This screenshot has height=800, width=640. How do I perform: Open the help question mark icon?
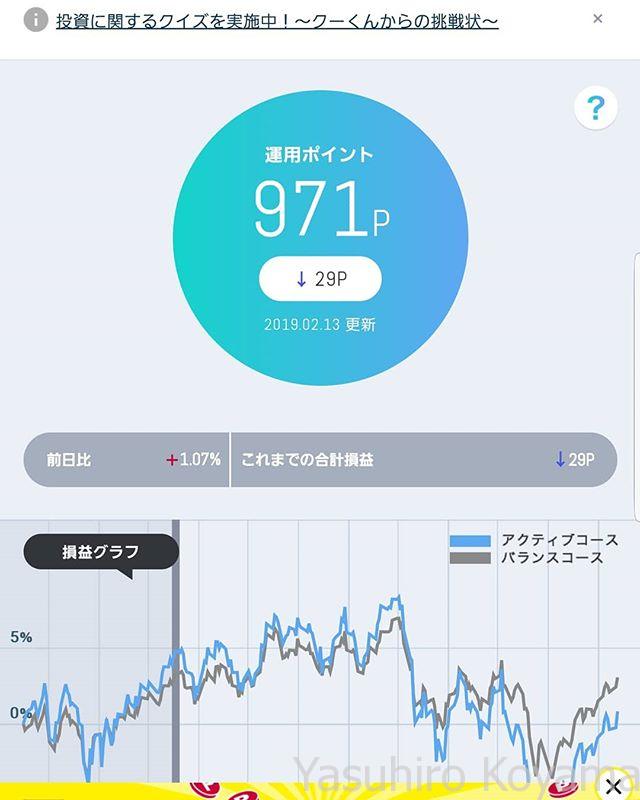[595, 108]
